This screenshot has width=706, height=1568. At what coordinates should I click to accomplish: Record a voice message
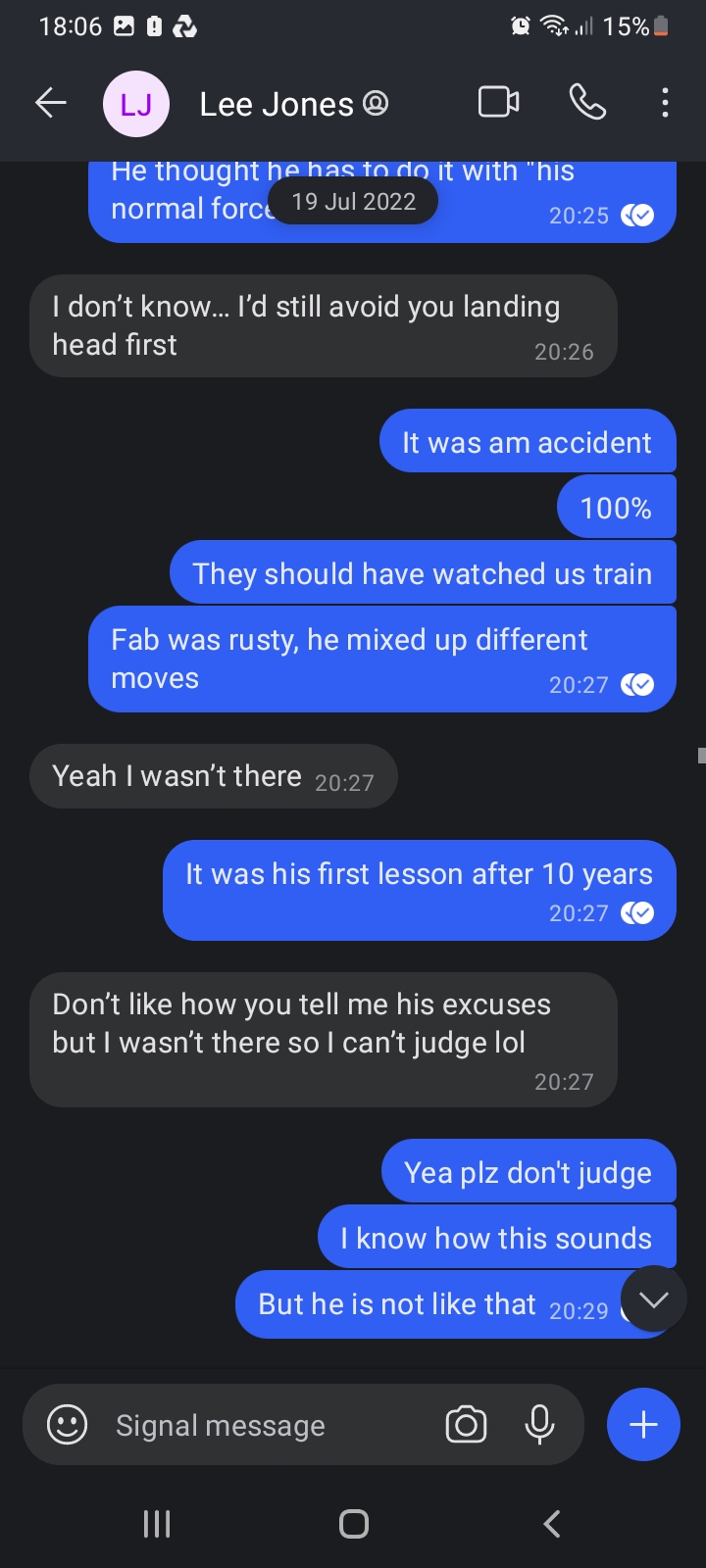539,1425
